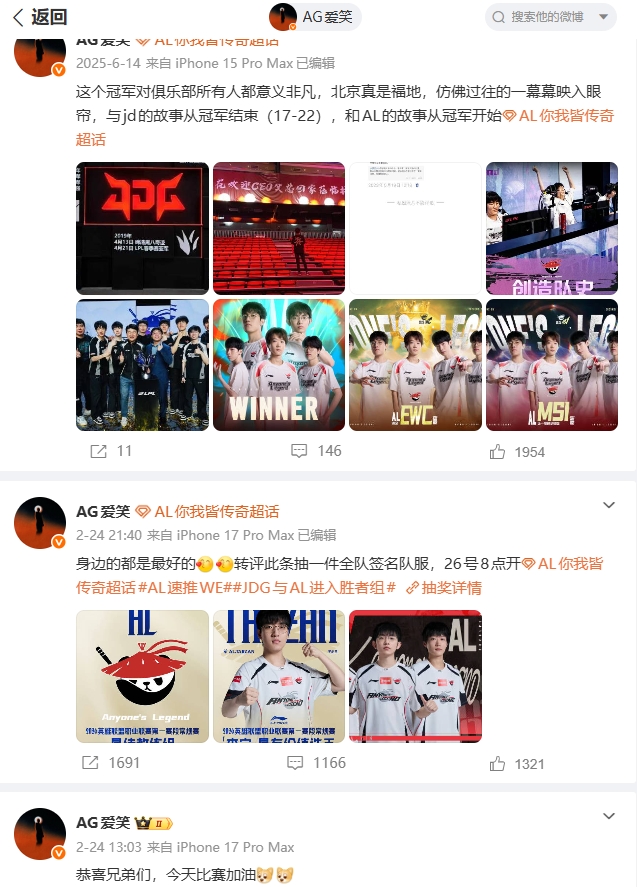637x887 pixels.
Task: Expand options chevron on 2-24 21:40 post
Action: [607, 505]
